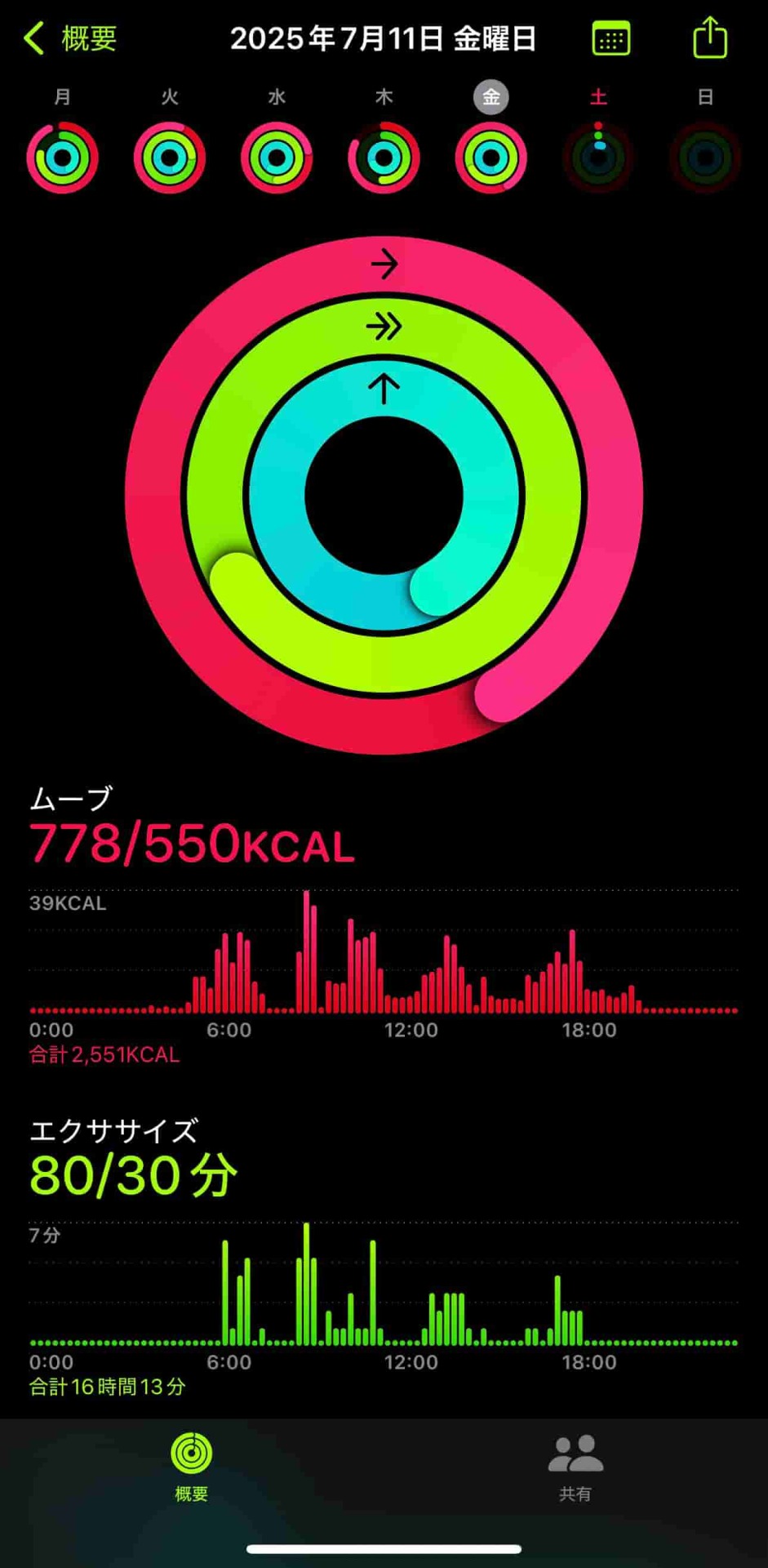Share this day's activity
This screenshot has height=1568, width=768.
pyautogui.click(x=709, y=38)
